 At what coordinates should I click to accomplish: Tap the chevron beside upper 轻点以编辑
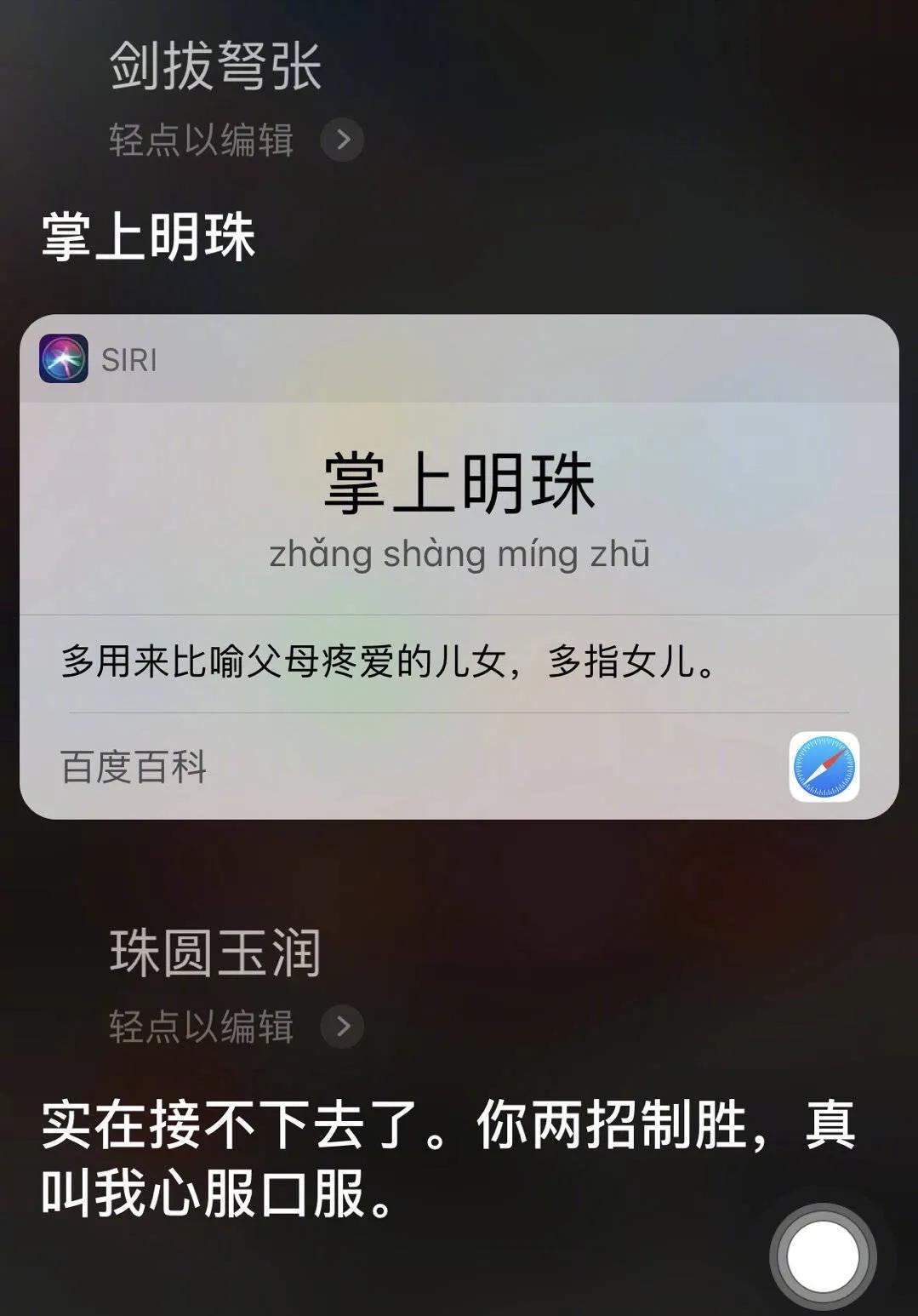click(x=344, y=141)
